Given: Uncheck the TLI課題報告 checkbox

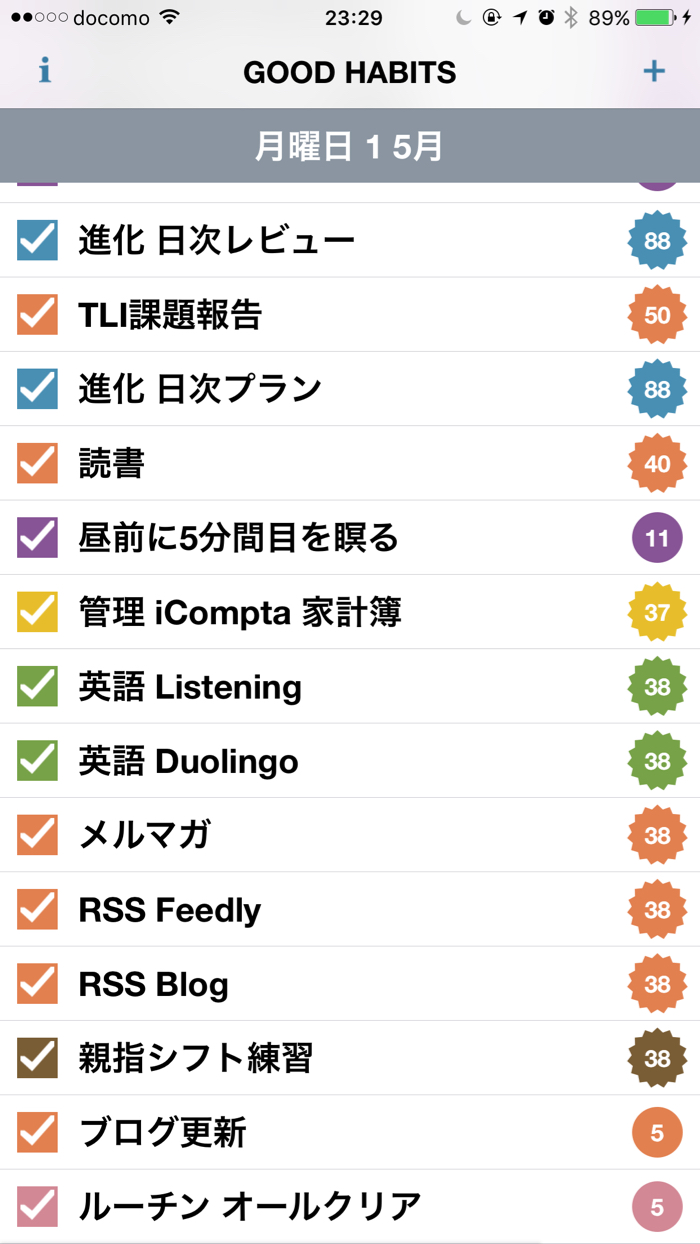Looking at the screenshot, I should pyautogui.click(x=38, y=315).
